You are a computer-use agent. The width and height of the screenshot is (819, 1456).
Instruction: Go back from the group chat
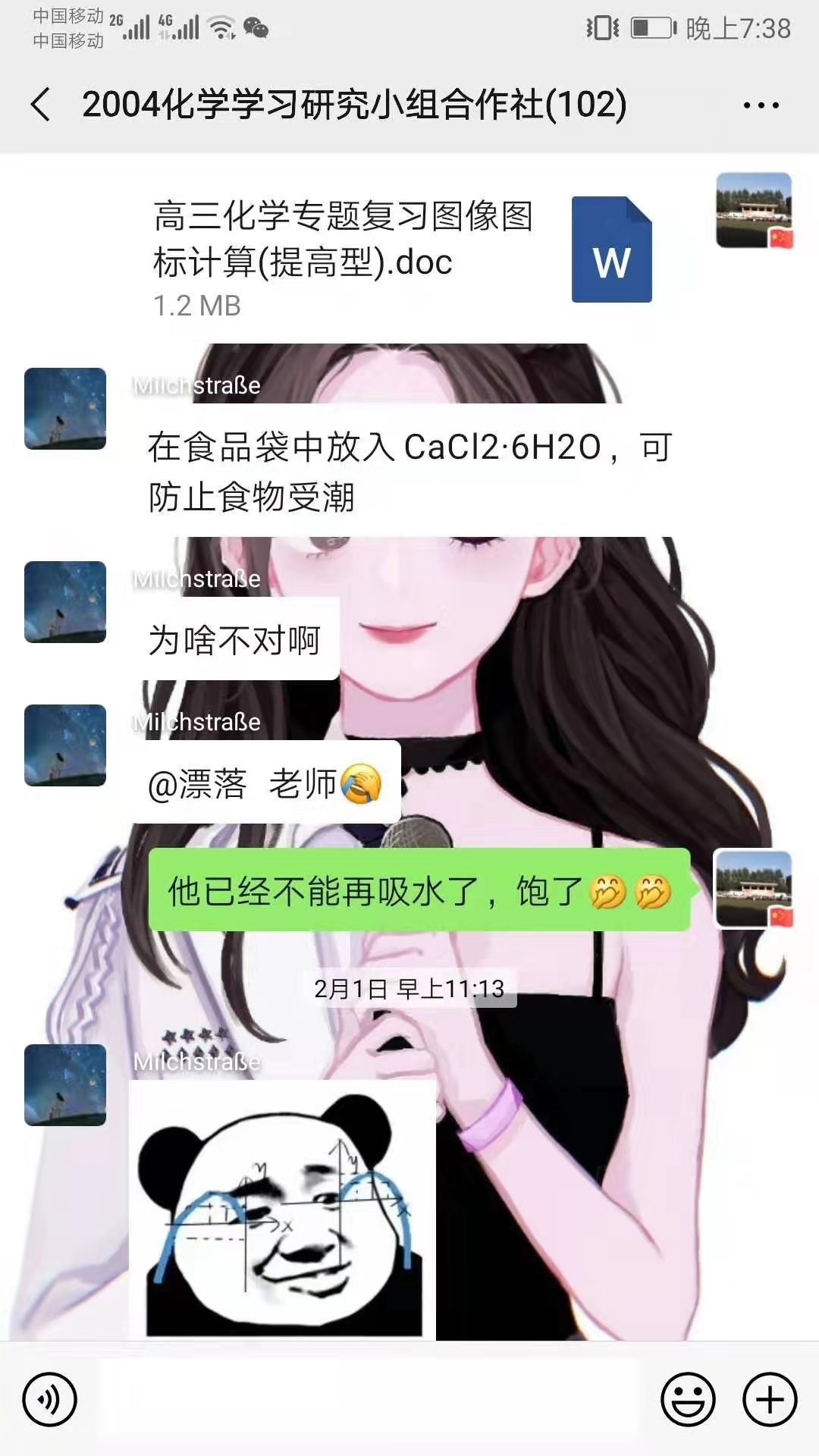pyautogui.click(x=41, y=105)
